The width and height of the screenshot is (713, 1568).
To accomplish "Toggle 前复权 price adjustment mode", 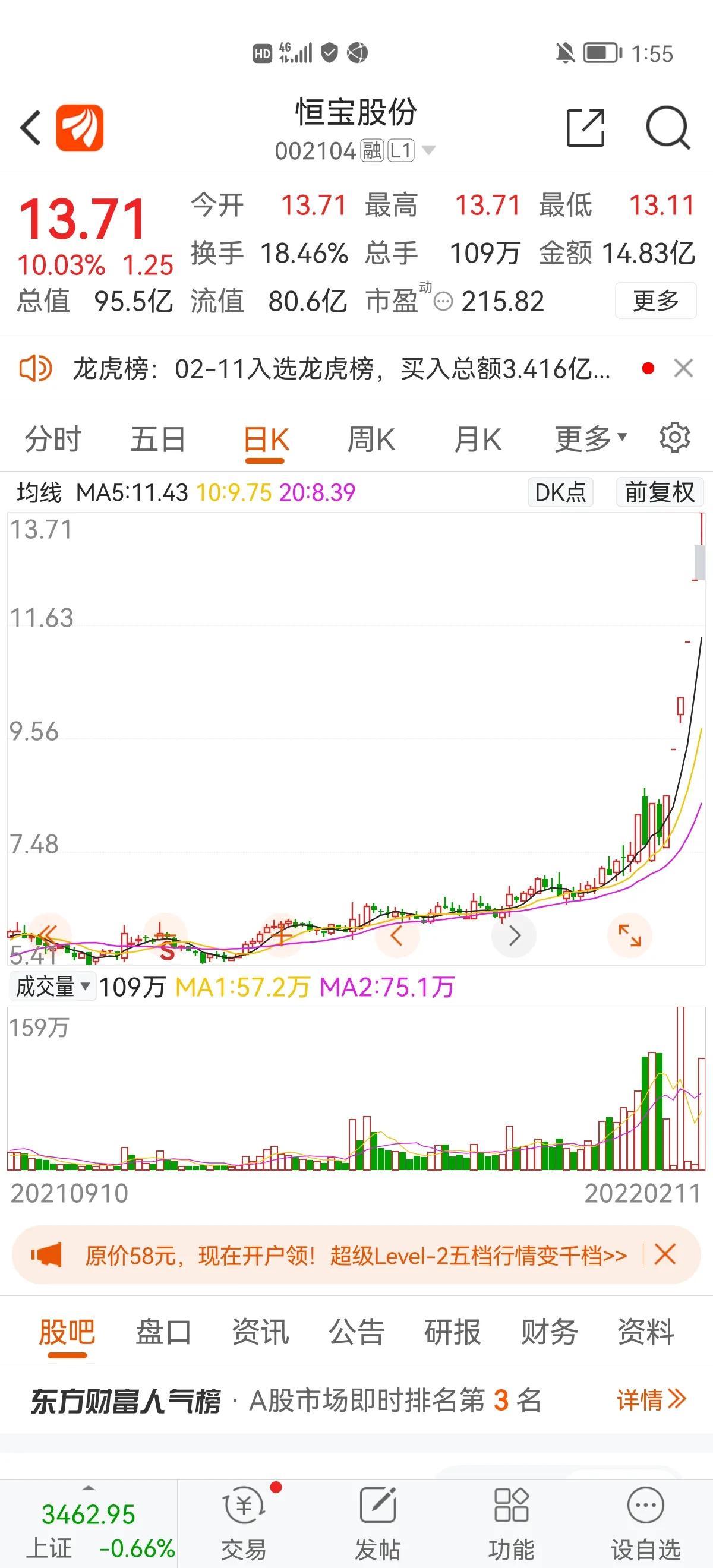I will [x=659, y=493].
